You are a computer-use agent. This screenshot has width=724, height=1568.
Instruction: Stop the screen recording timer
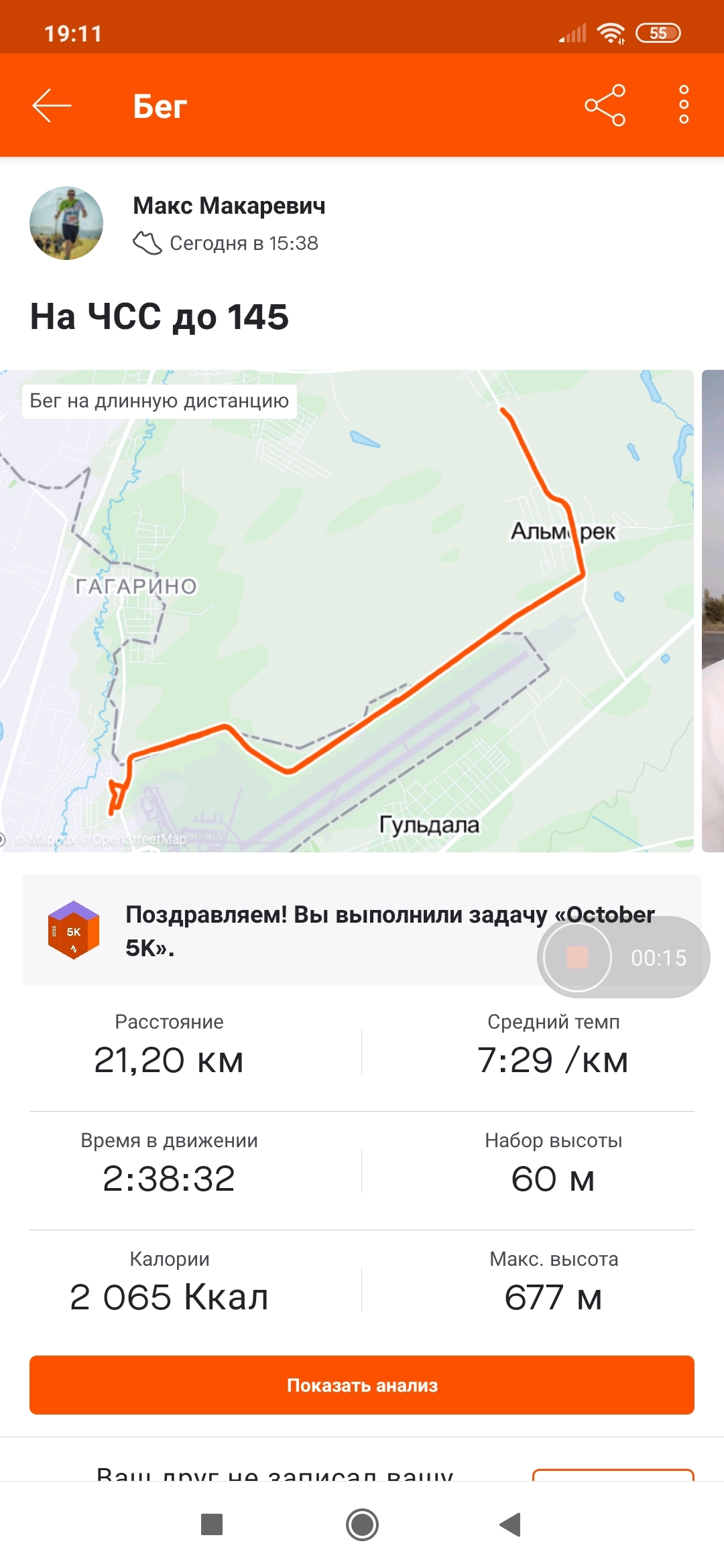point(577,958)
